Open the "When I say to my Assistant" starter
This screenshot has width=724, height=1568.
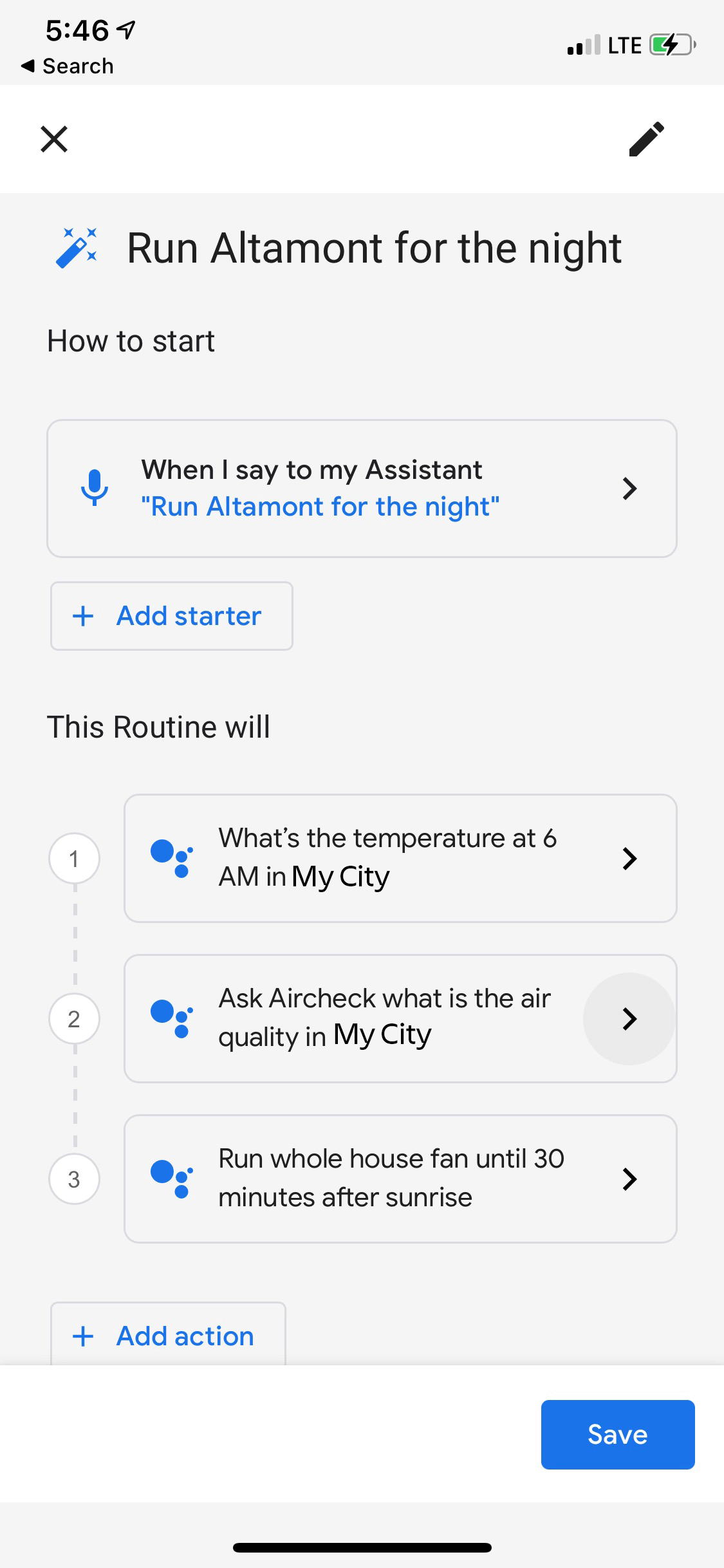click(362, 489)
